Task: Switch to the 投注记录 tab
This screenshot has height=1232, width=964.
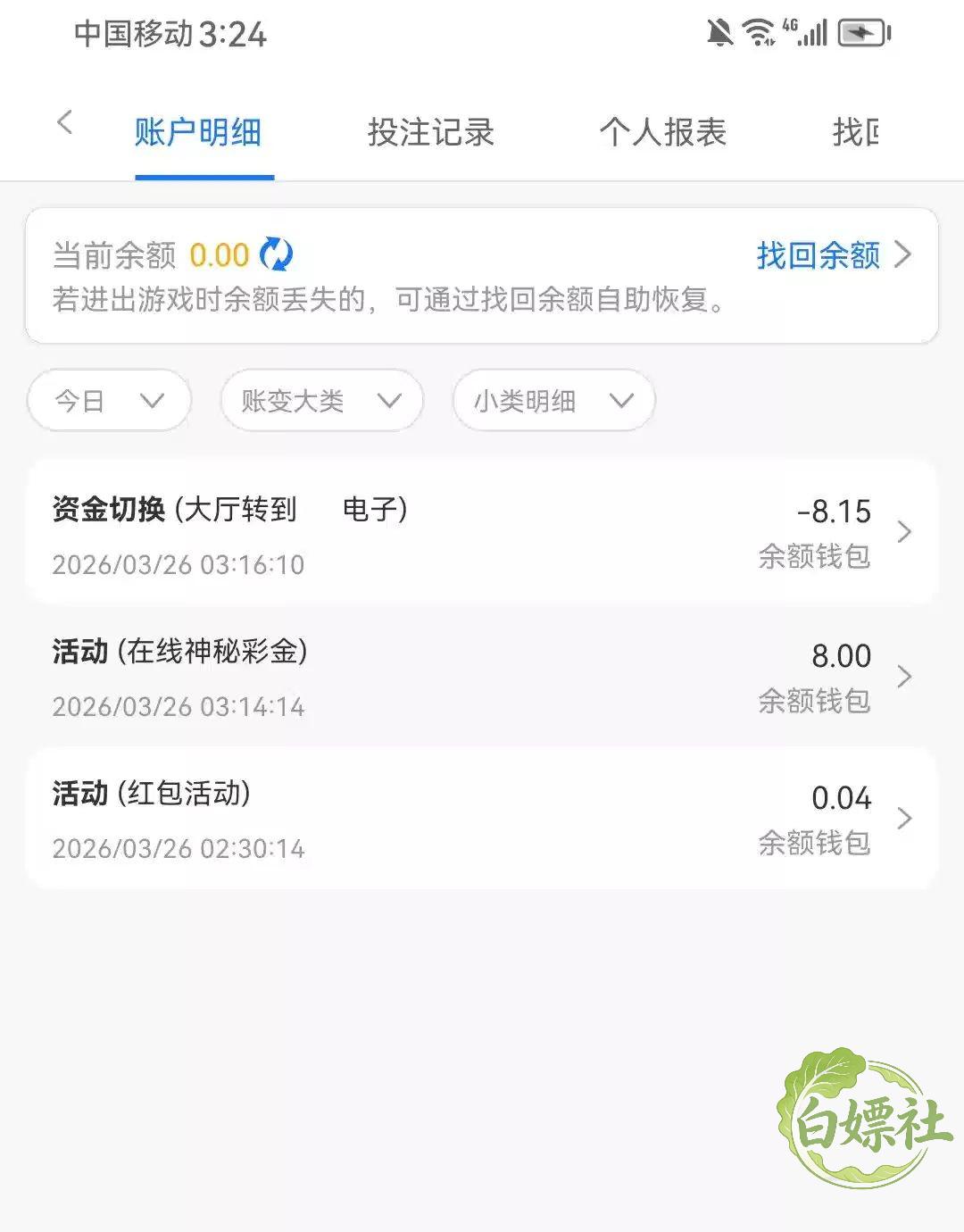Action: pos(430,132)
